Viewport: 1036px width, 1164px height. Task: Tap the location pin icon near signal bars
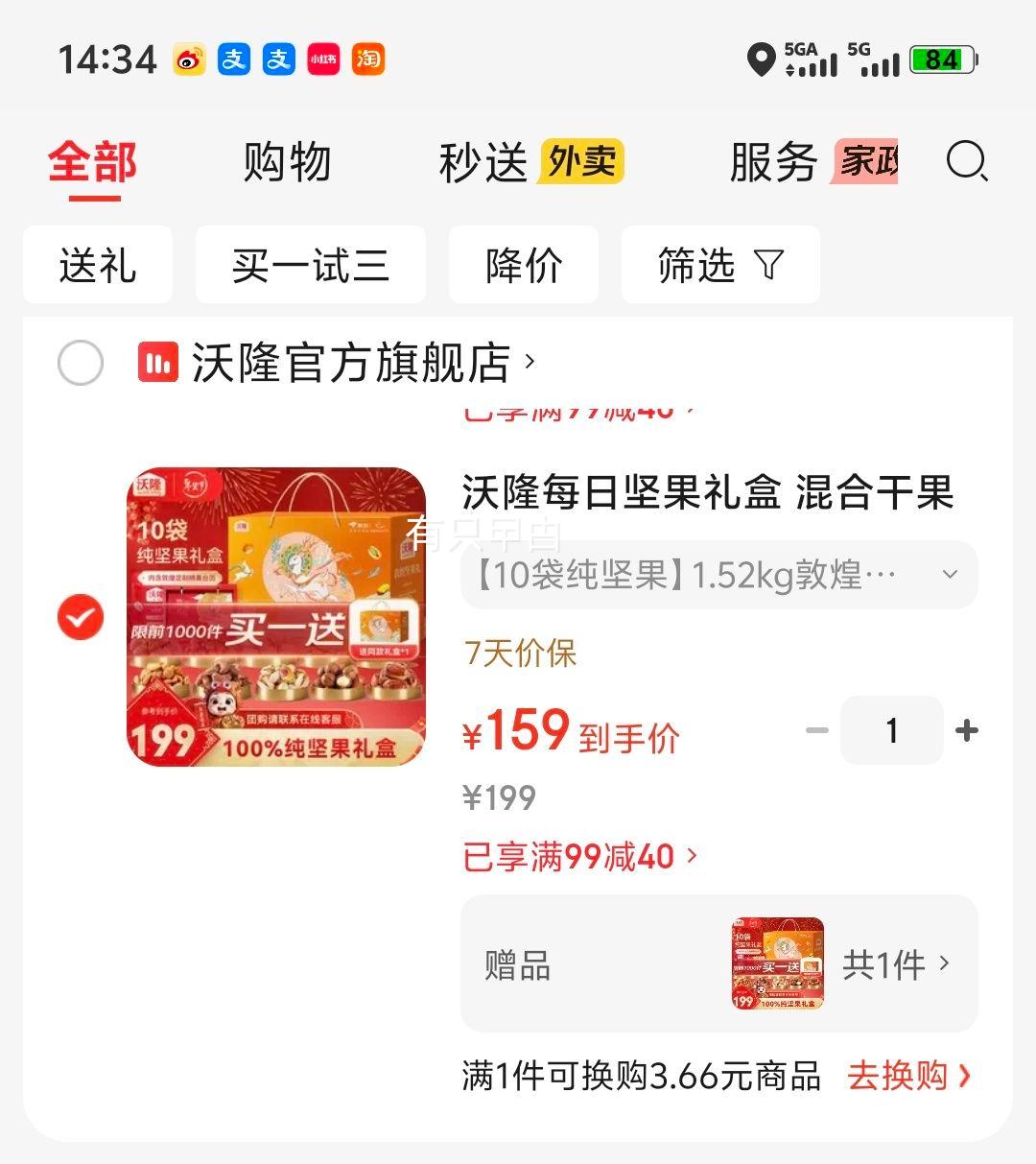click(763, 59)
